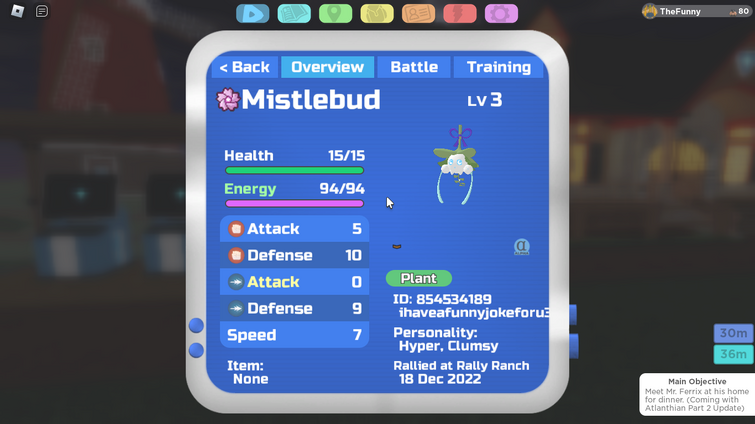Image resolution: width=755 pixels, height=424 pixels.
Task: Open the orange ID card toolbar icon
Action: point(419,14)
